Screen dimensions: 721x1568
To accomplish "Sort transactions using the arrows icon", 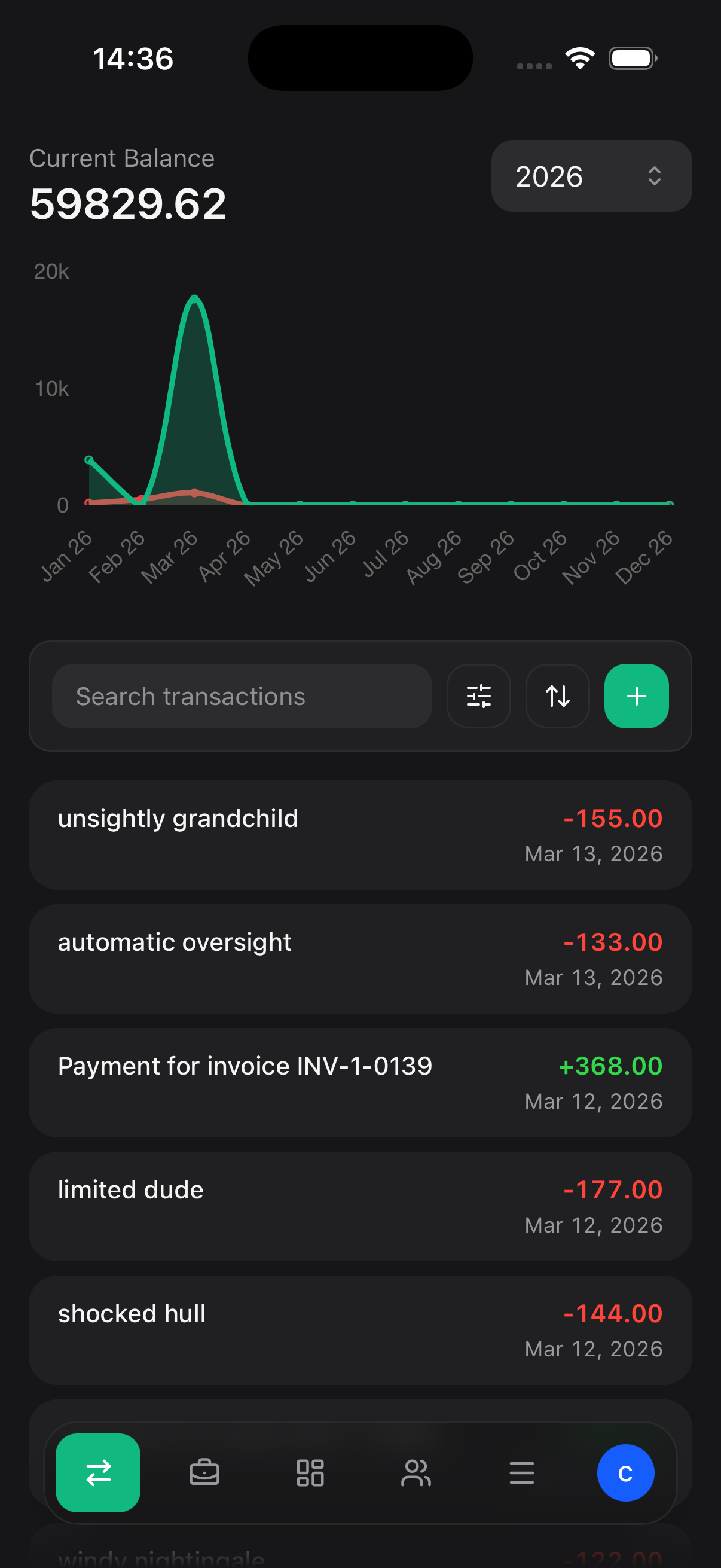I will point(557,695).
